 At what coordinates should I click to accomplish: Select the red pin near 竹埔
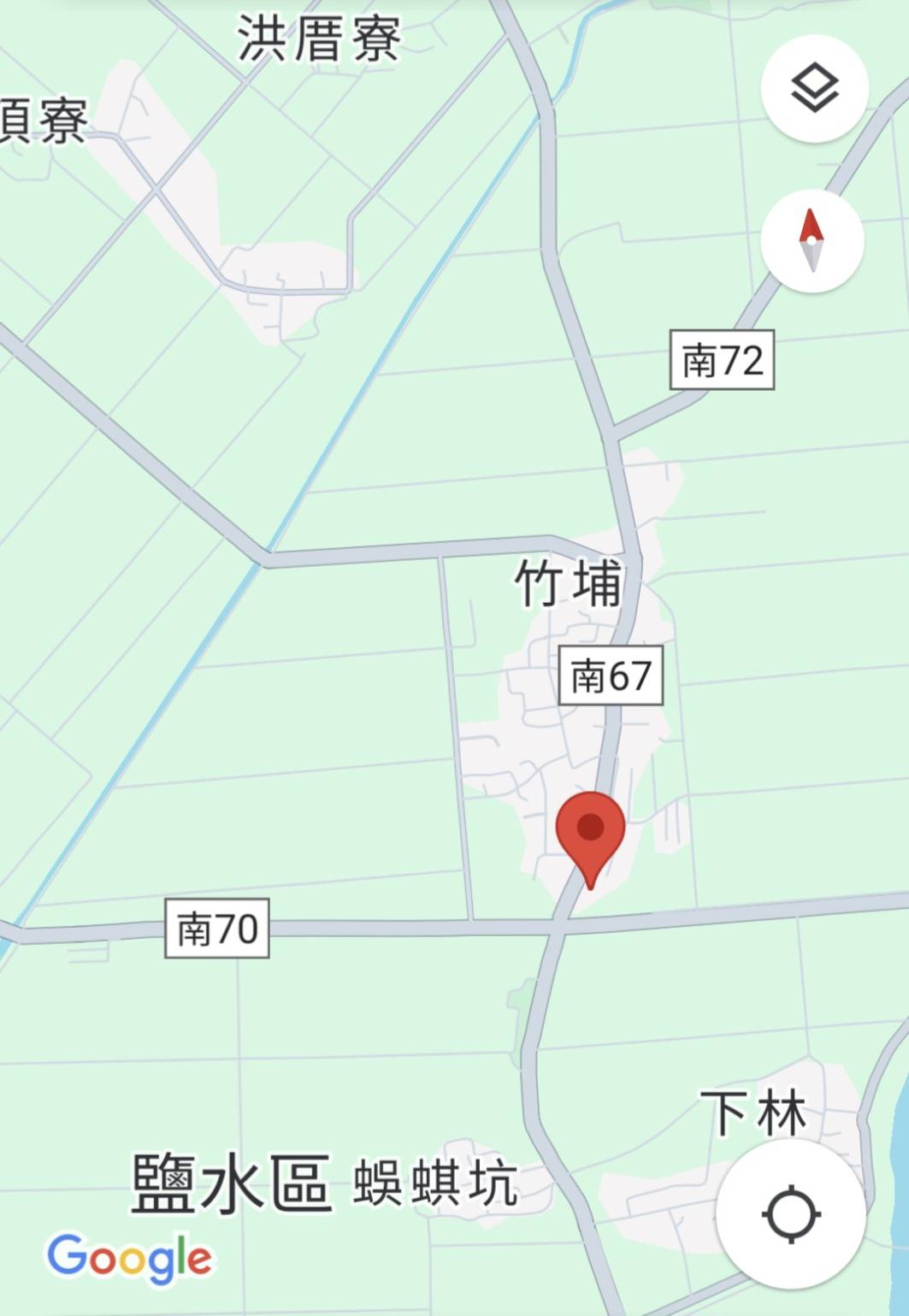click(x=590, y=831)
